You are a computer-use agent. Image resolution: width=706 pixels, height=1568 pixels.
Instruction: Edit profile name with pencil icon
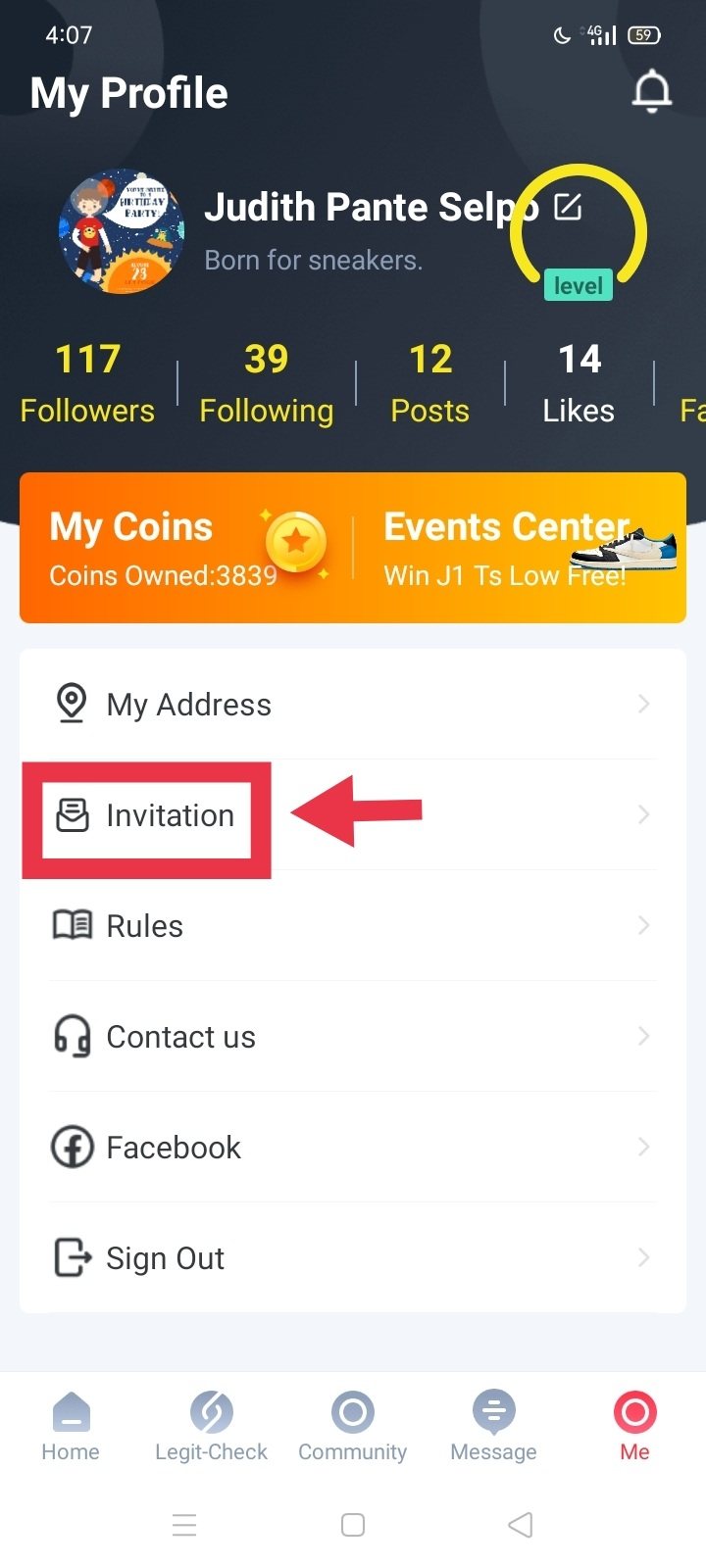tap(568, 207)
